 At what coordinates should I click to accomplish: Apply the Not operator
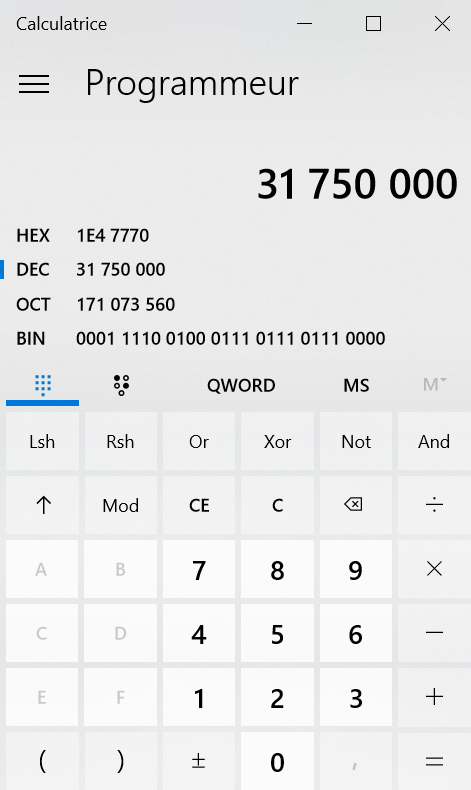356,441
